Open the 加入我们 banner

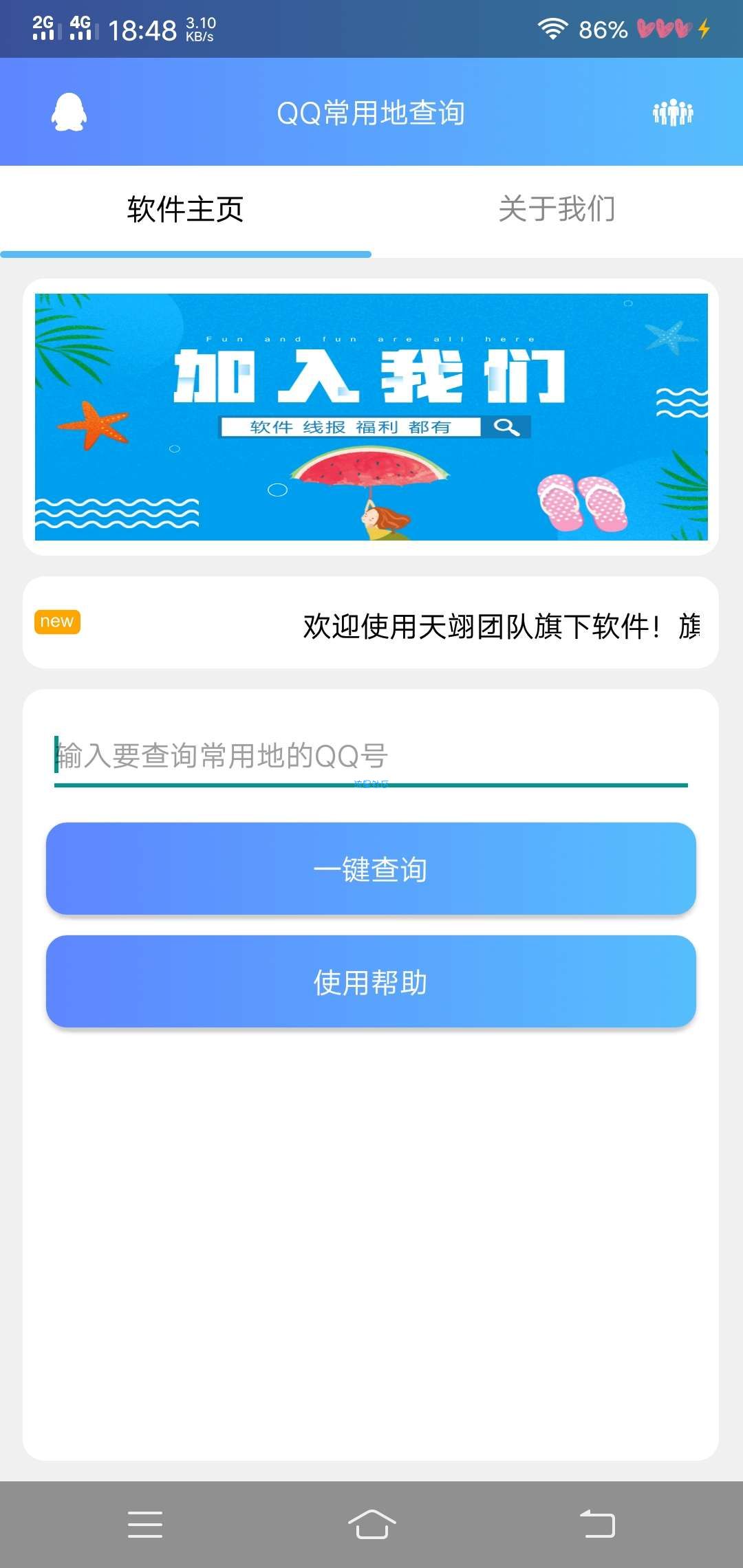point(371,417)
